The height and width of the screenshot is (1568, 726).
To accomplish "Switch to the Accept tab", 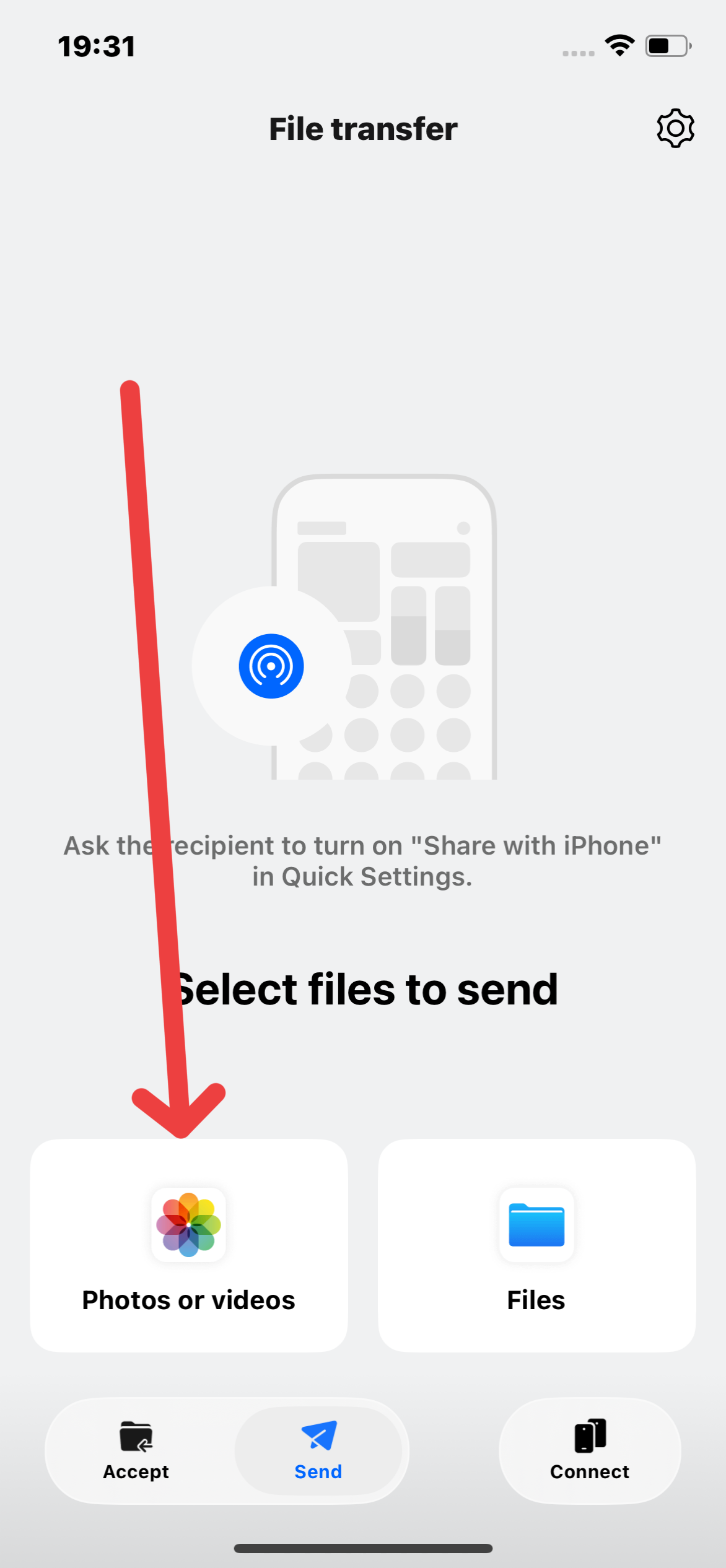I will pyautogui.click(x=136, y=1450).
